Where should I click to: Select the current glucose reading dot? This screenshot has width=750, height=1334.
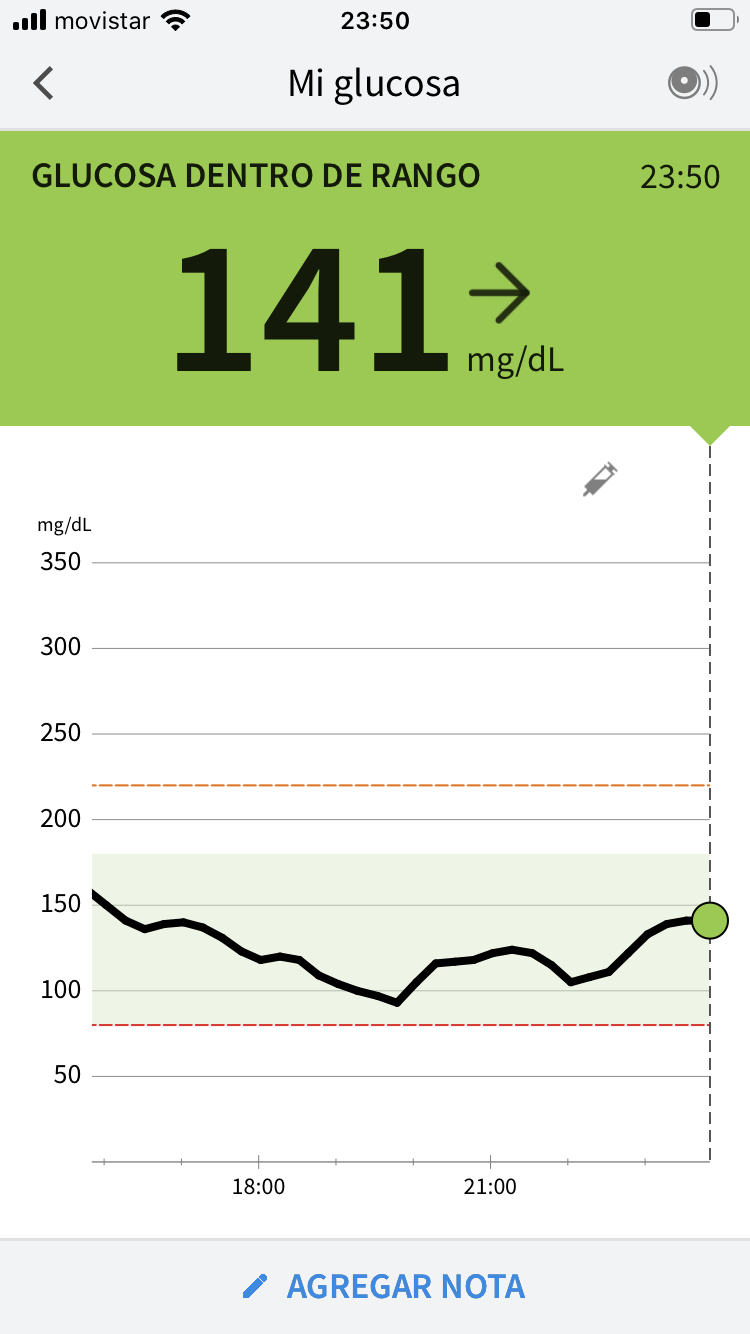[710, 920]
